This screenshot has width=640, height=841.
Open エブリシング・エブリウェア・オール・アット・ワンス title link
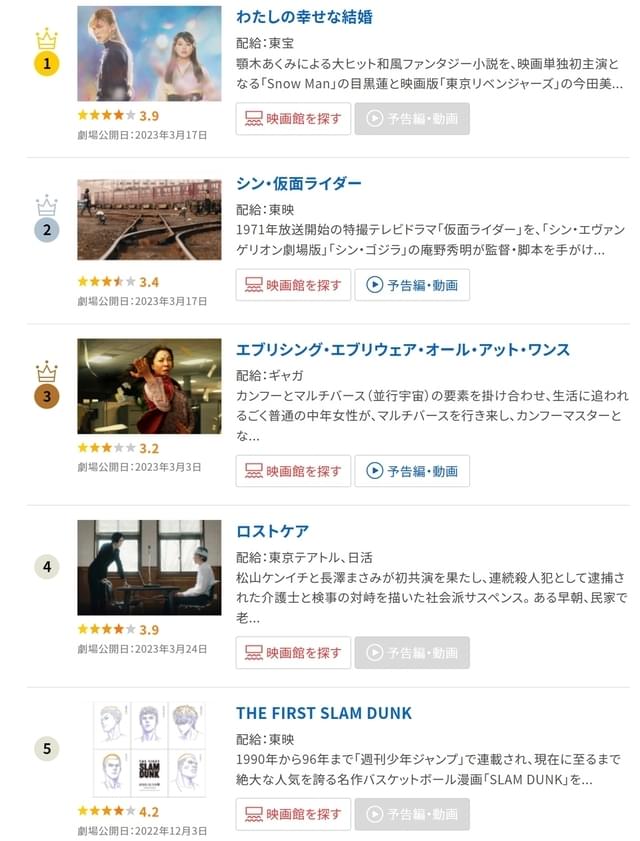[403, 350]
